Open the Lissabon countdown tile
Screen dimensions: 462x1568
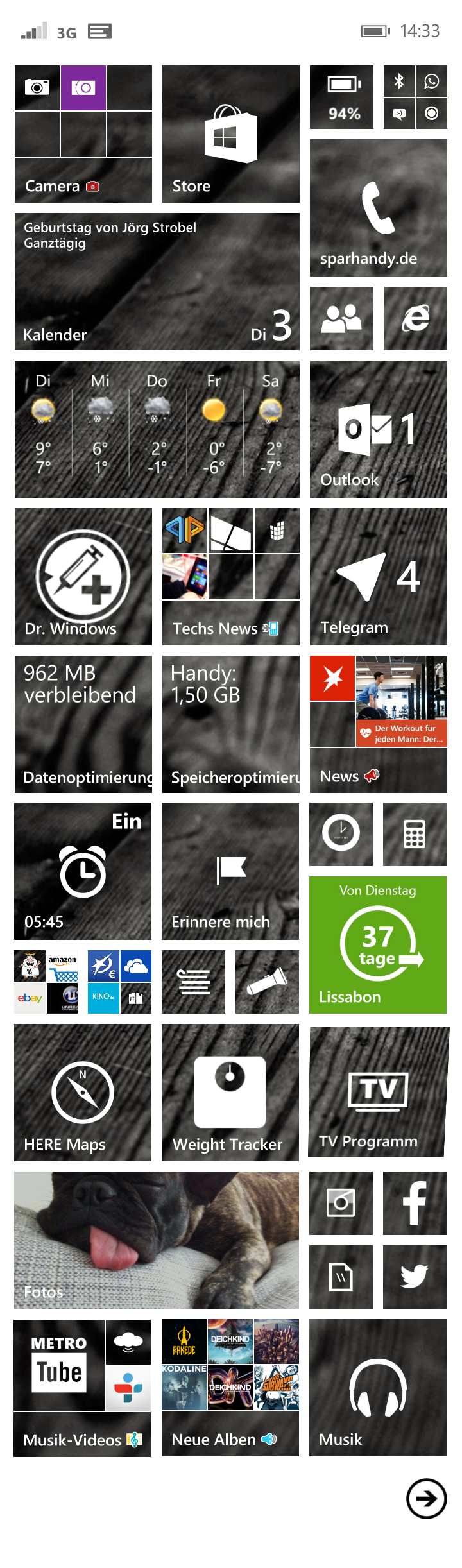(x=378, y=944)
